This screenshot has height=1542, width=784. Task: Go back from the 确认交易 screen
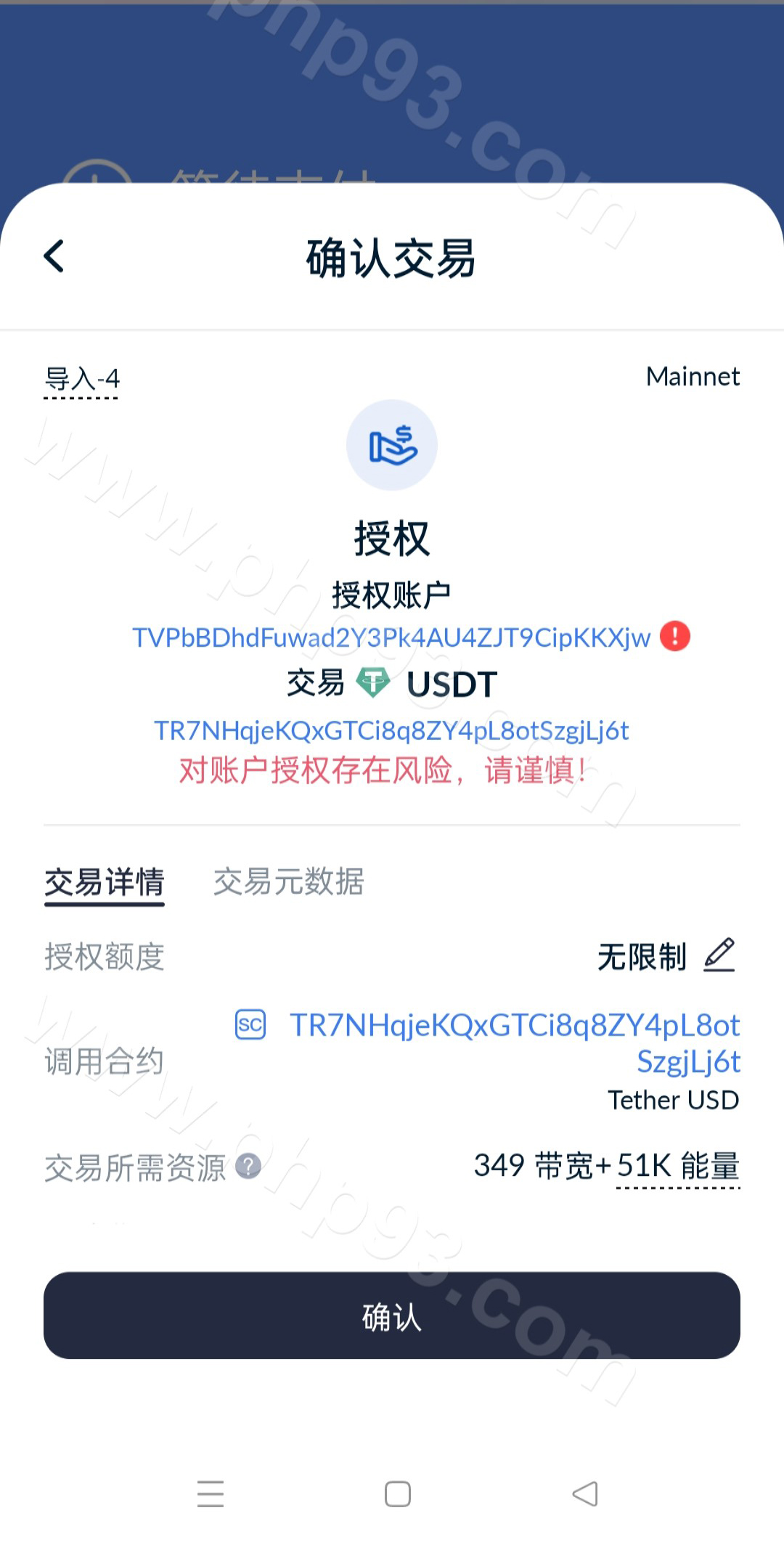54,257
